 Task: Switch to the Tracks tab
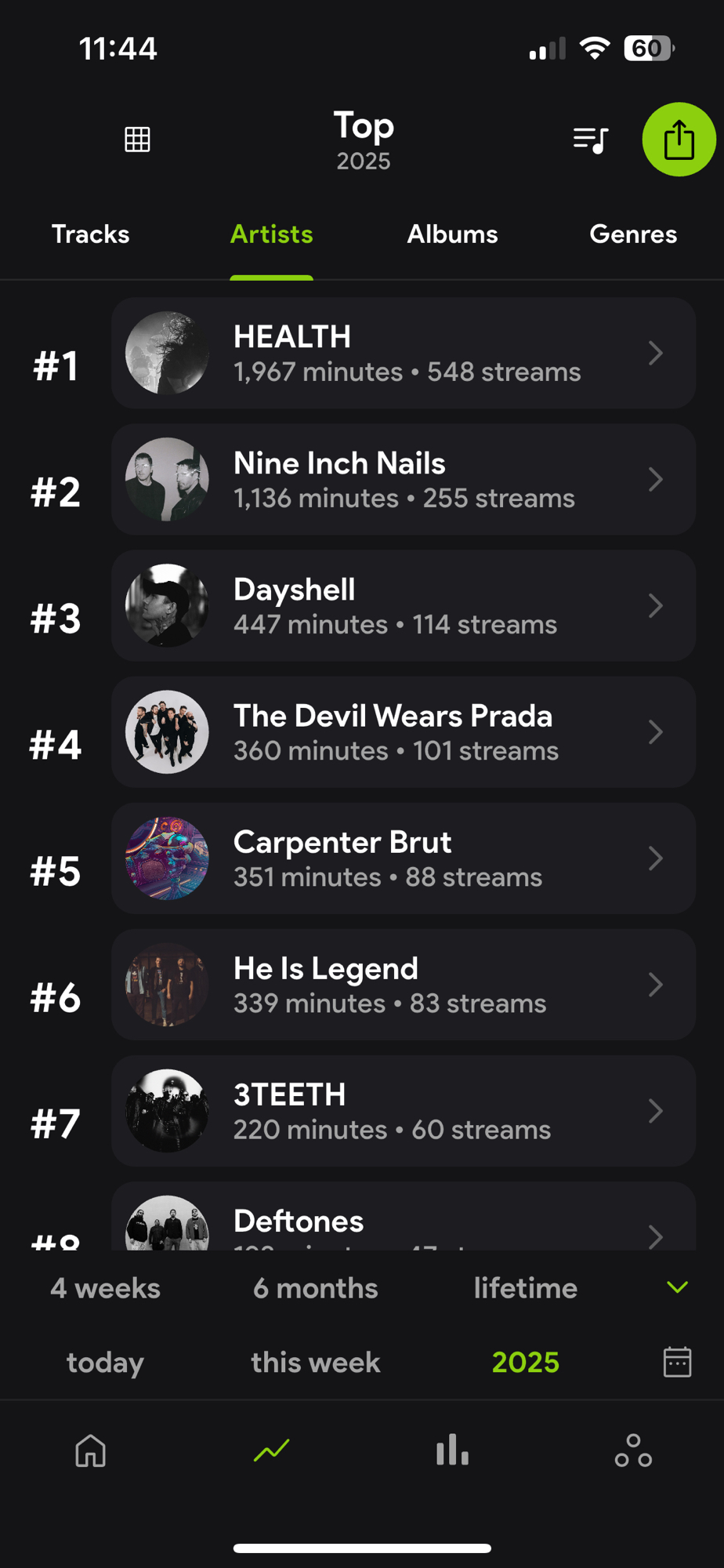click(x=90, y=234)
